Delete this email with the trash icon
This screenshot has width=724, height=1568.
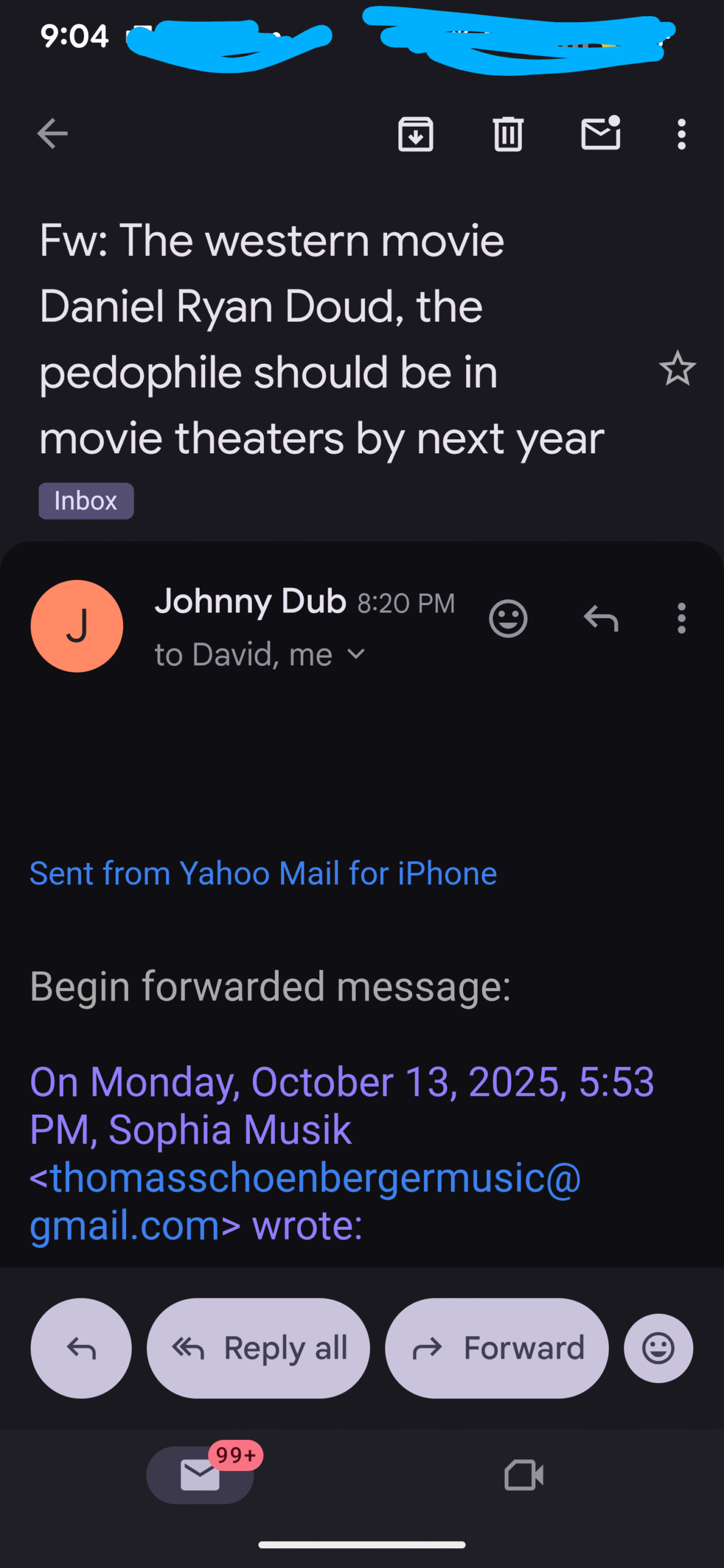click(x=508, y=134)
